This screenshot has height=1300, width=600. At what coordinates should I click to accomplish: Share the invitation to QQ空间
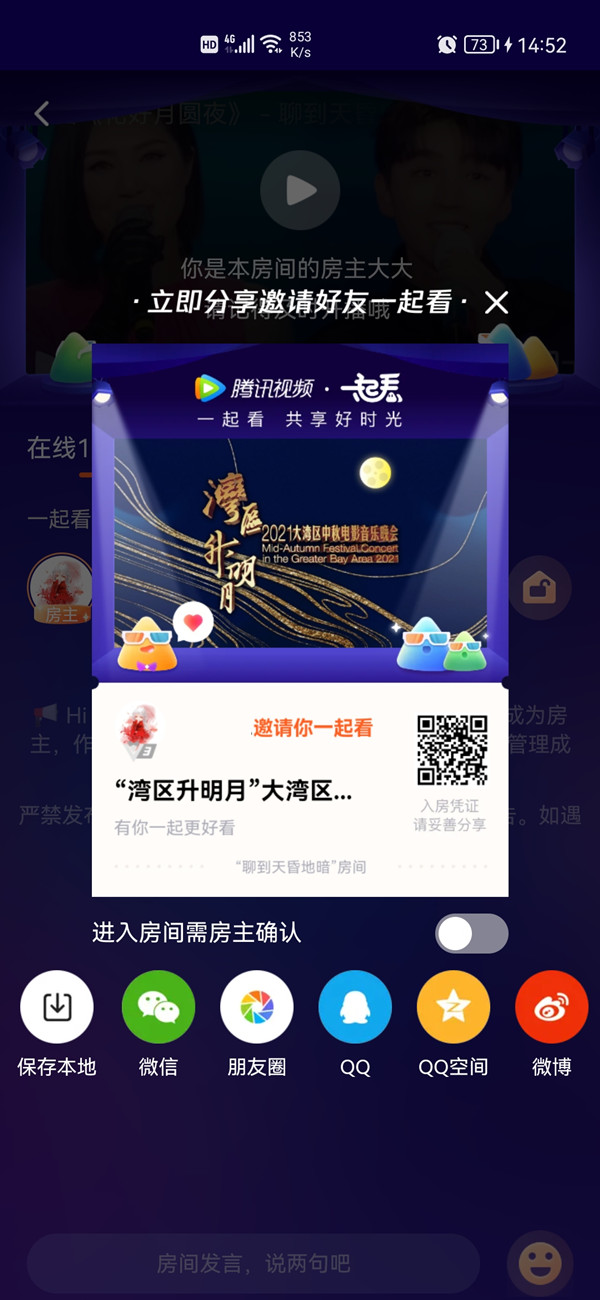pos(453,1007)
